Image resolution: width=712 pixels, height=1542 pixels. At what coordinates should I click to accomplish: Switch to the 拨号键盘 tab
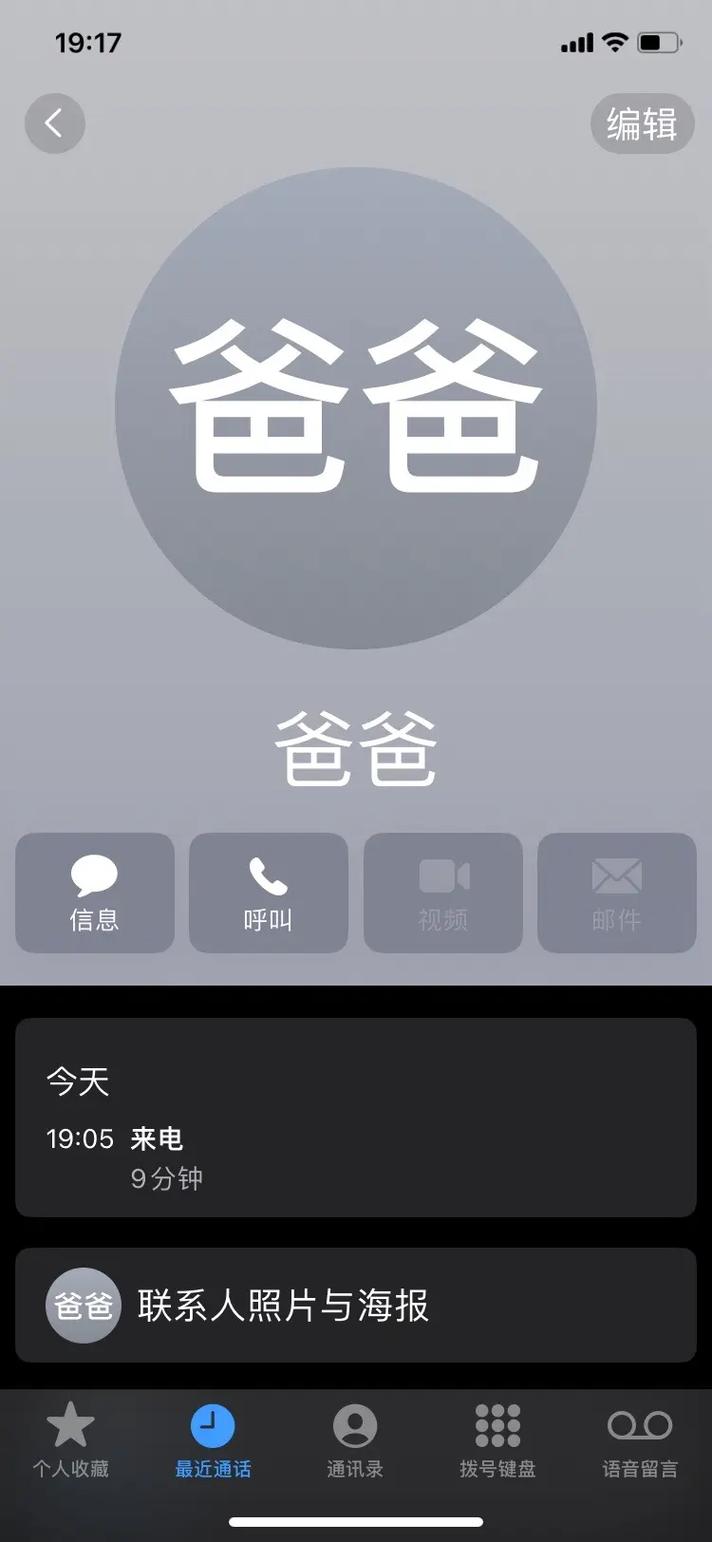pos(497,1440)
